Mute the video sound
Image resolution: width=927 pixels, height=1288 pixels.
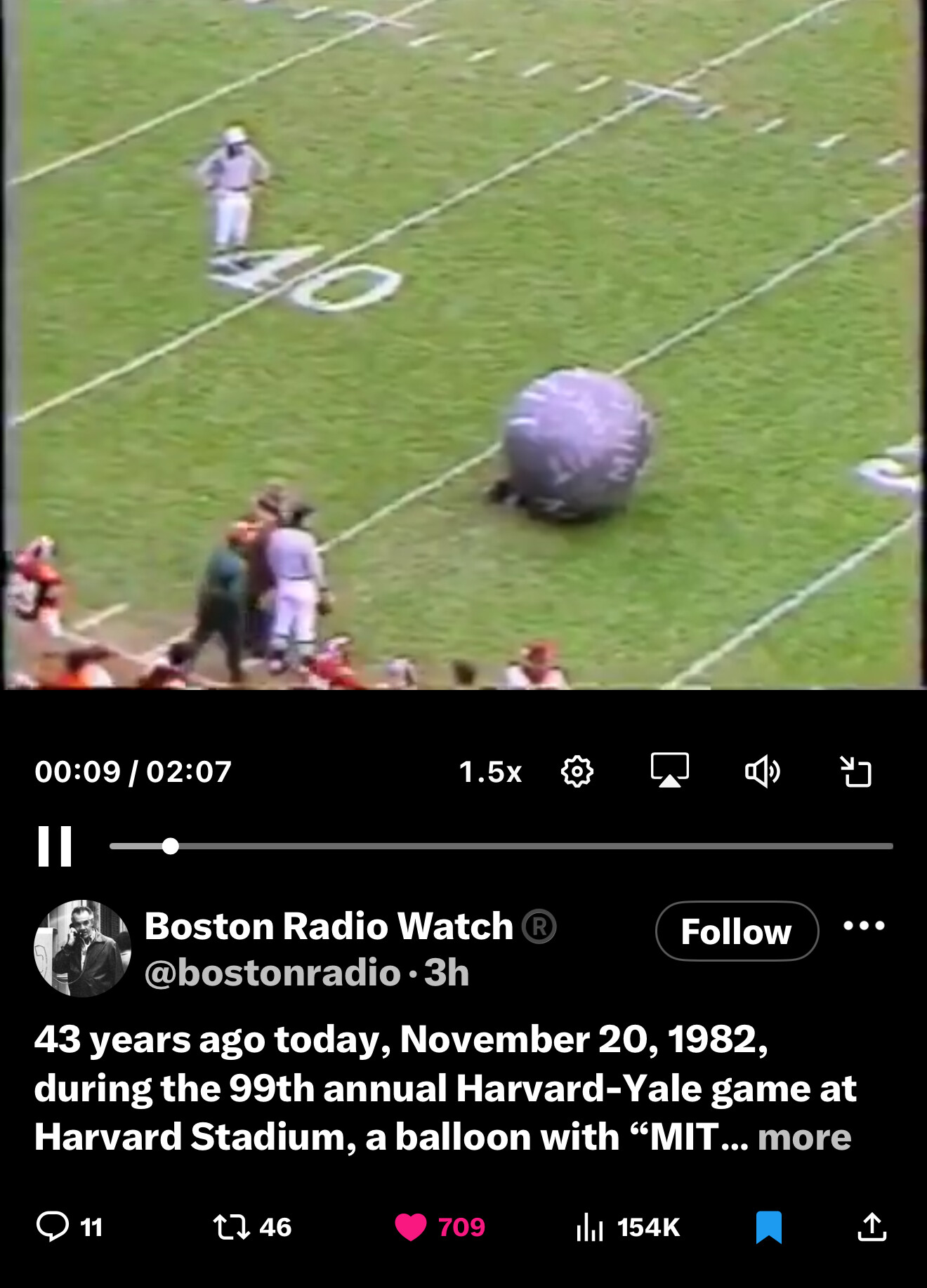click(762, 772)
